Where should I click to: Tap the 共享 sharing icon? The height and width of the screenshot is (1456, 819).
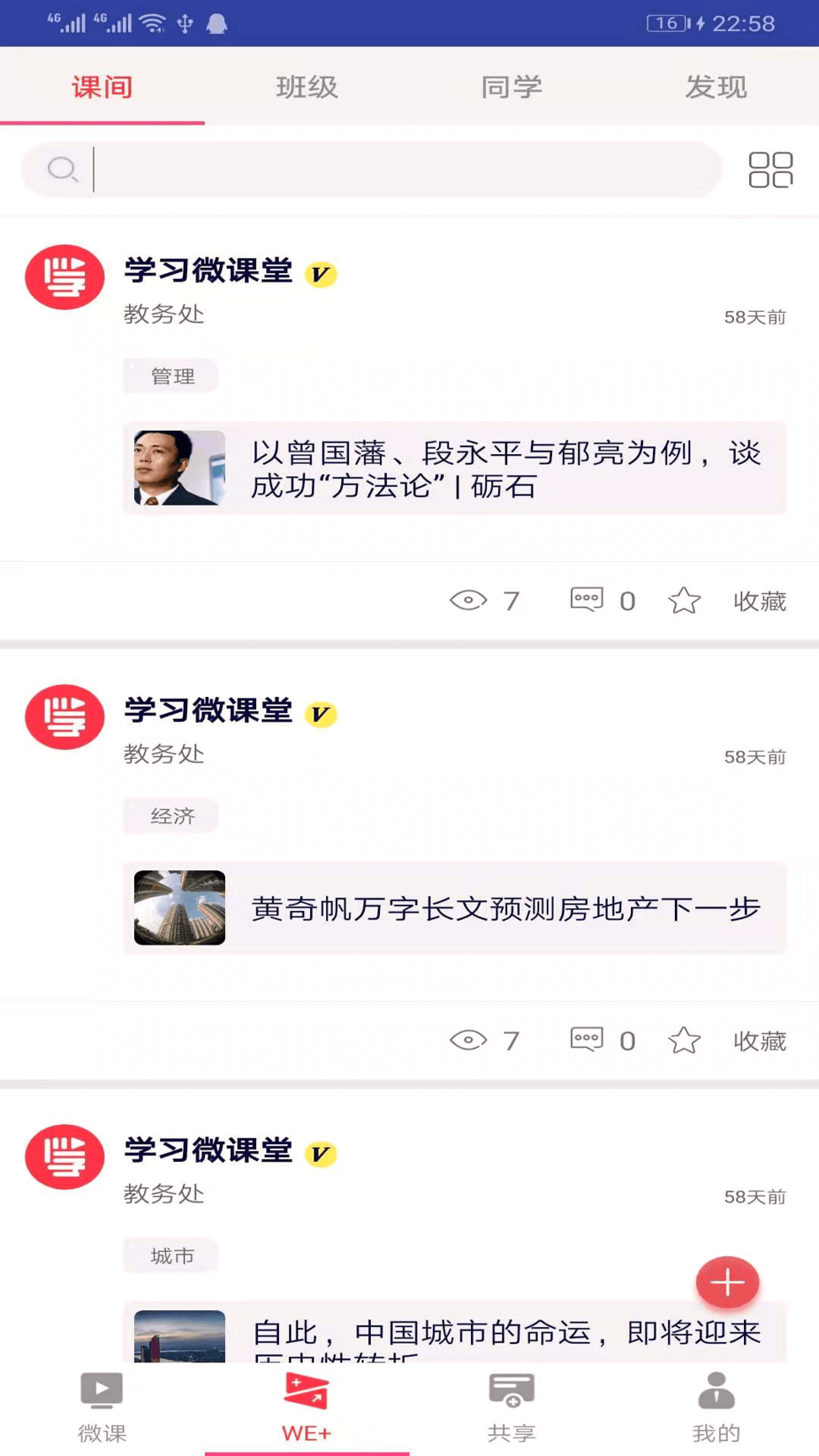point(511,1390)
